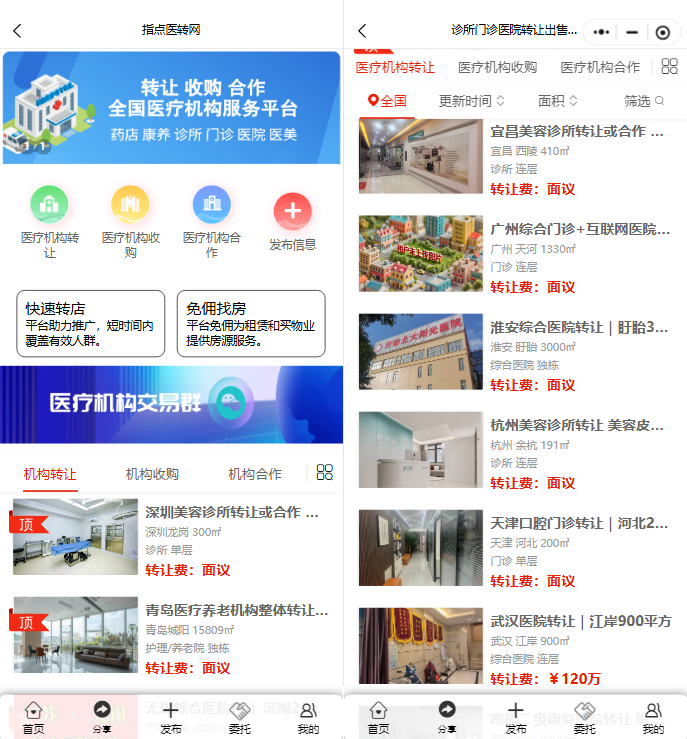This screenshot has height=739, width=687.
Task: Open the 武汉医院转让 江岸900平方 listing
Action: [x=580, y=622]
